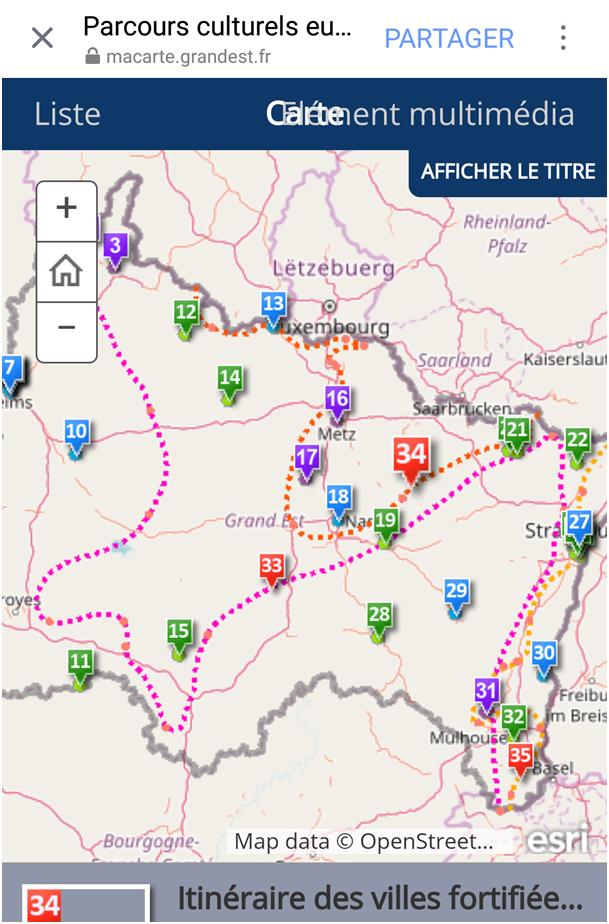Zoom out of the map
Viewport: 609px width, 924px height.
[x=66, y=329]
